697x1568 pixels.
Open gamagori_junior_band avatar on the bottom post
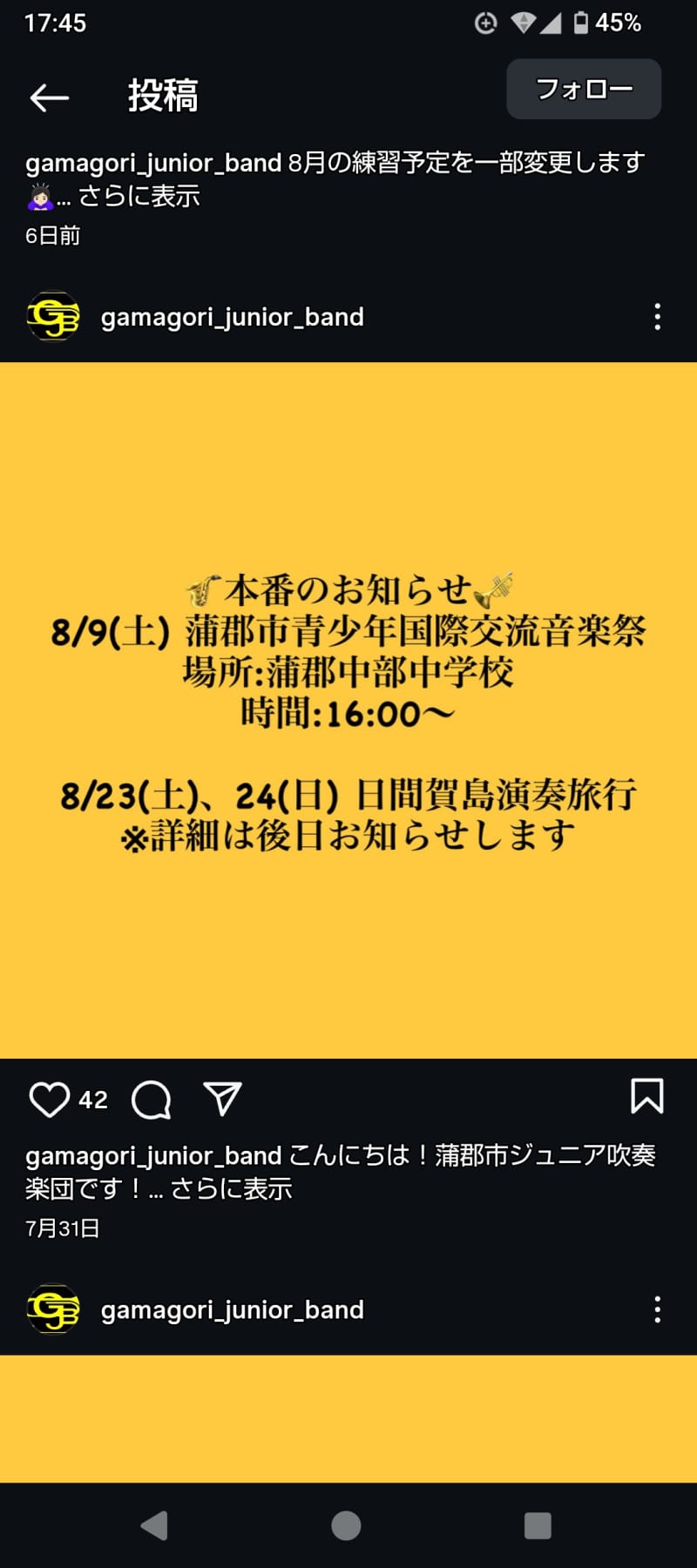pos(54,1309)
